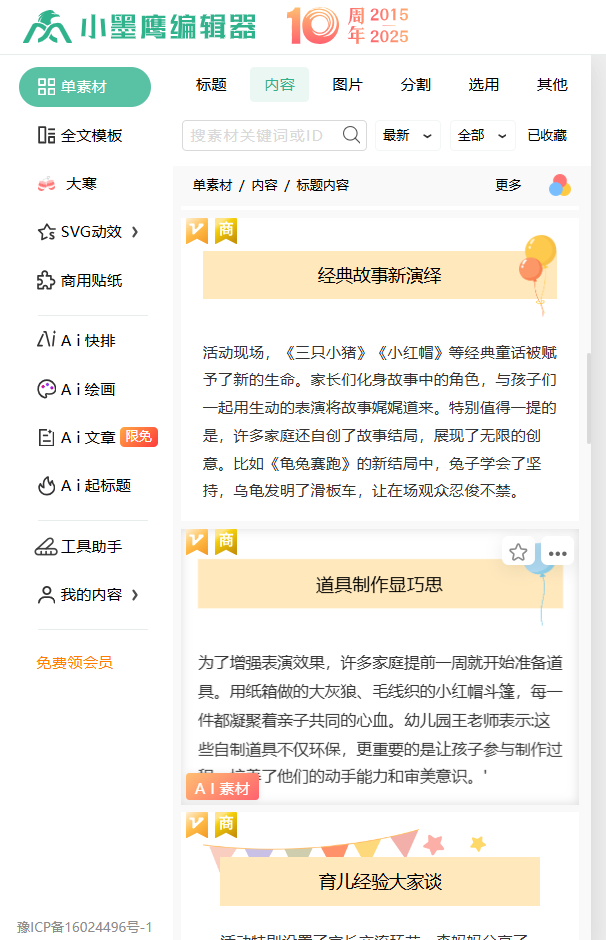Tap 免费领会员 link
Screen dimensions: 606x940
click(x=75, y=662)
